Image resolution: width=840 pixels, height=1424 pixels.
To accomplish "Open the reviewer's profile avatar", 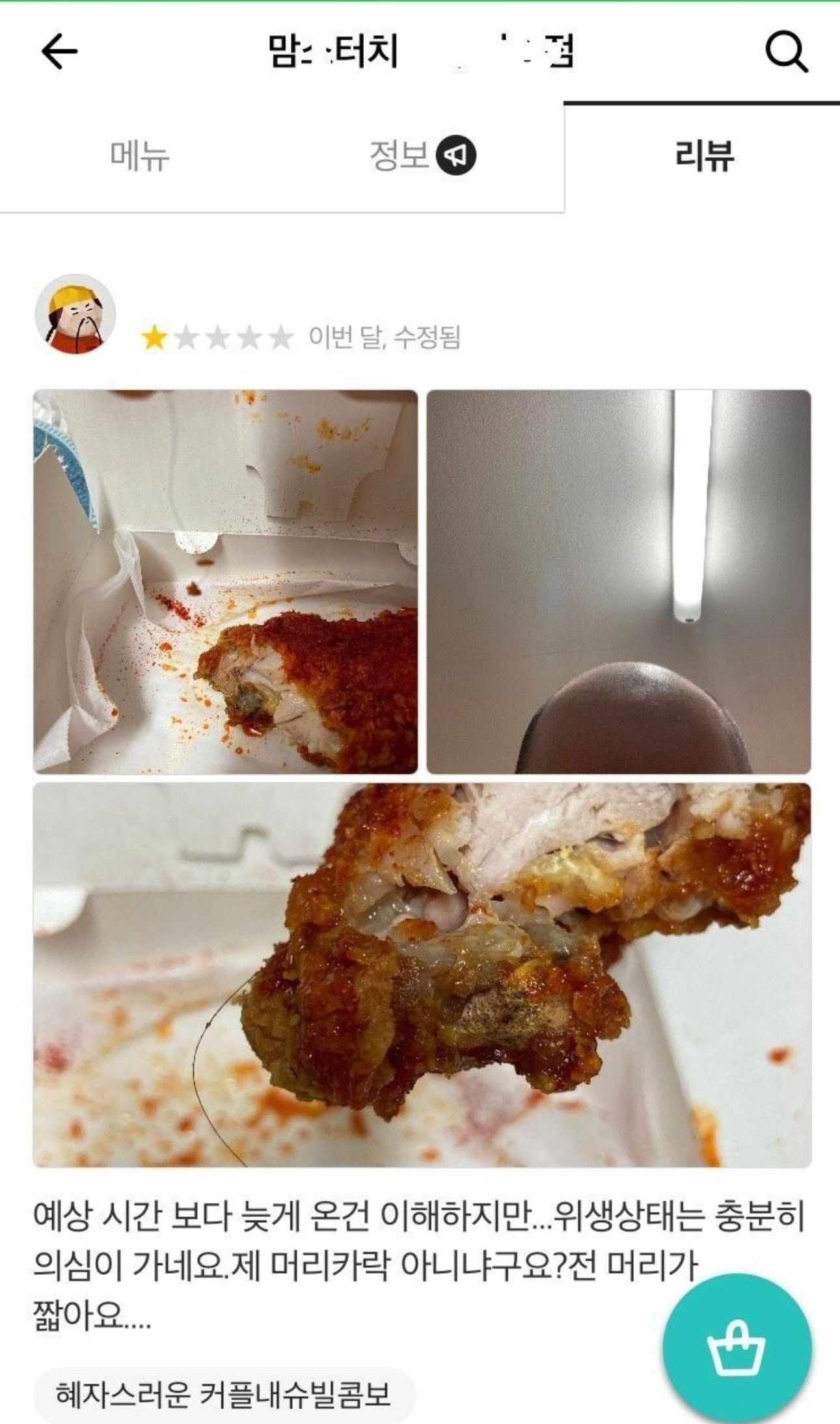I will point(75,314).
